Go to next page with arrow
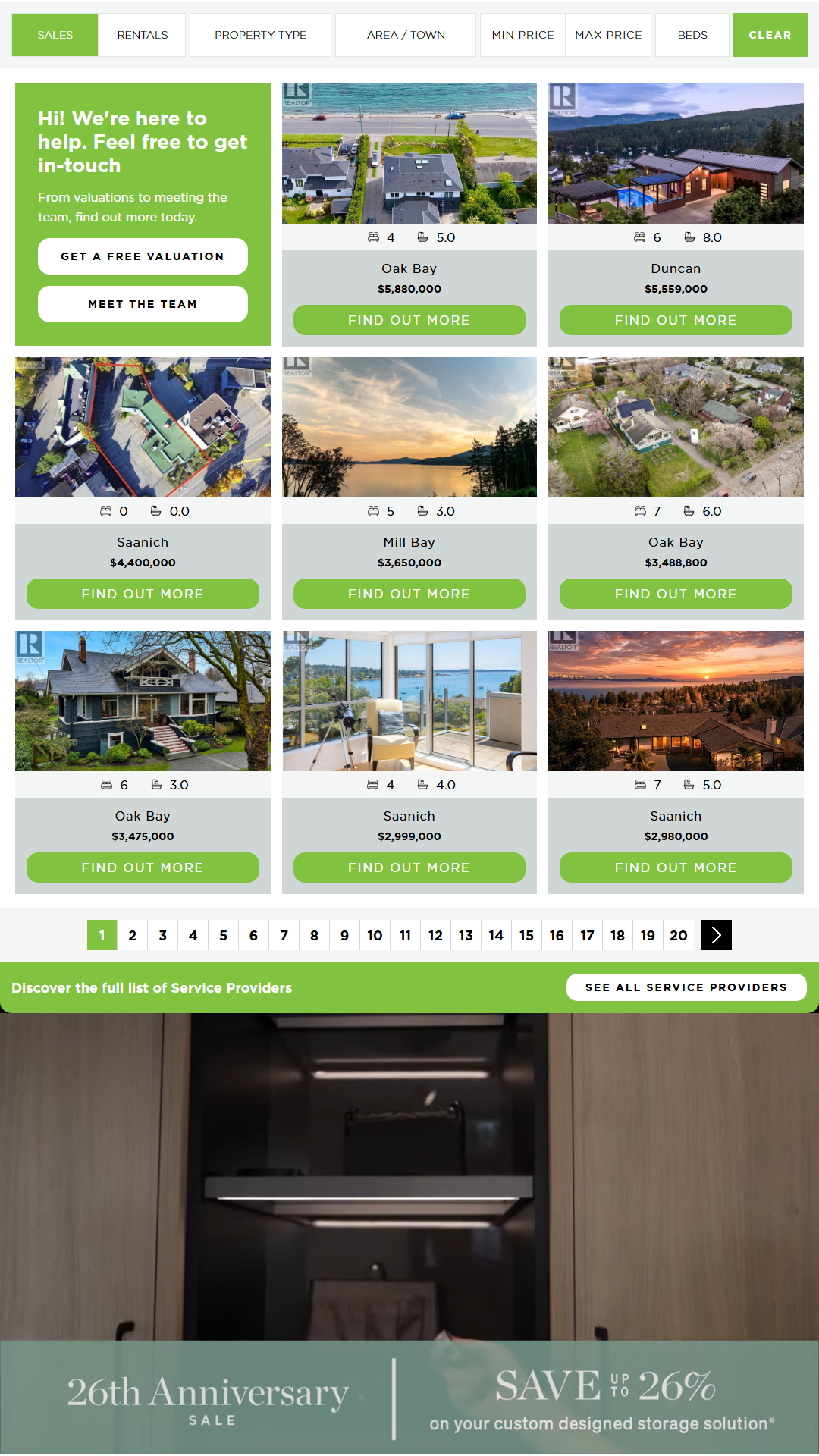819x1456 pixels. click(717, 935)
